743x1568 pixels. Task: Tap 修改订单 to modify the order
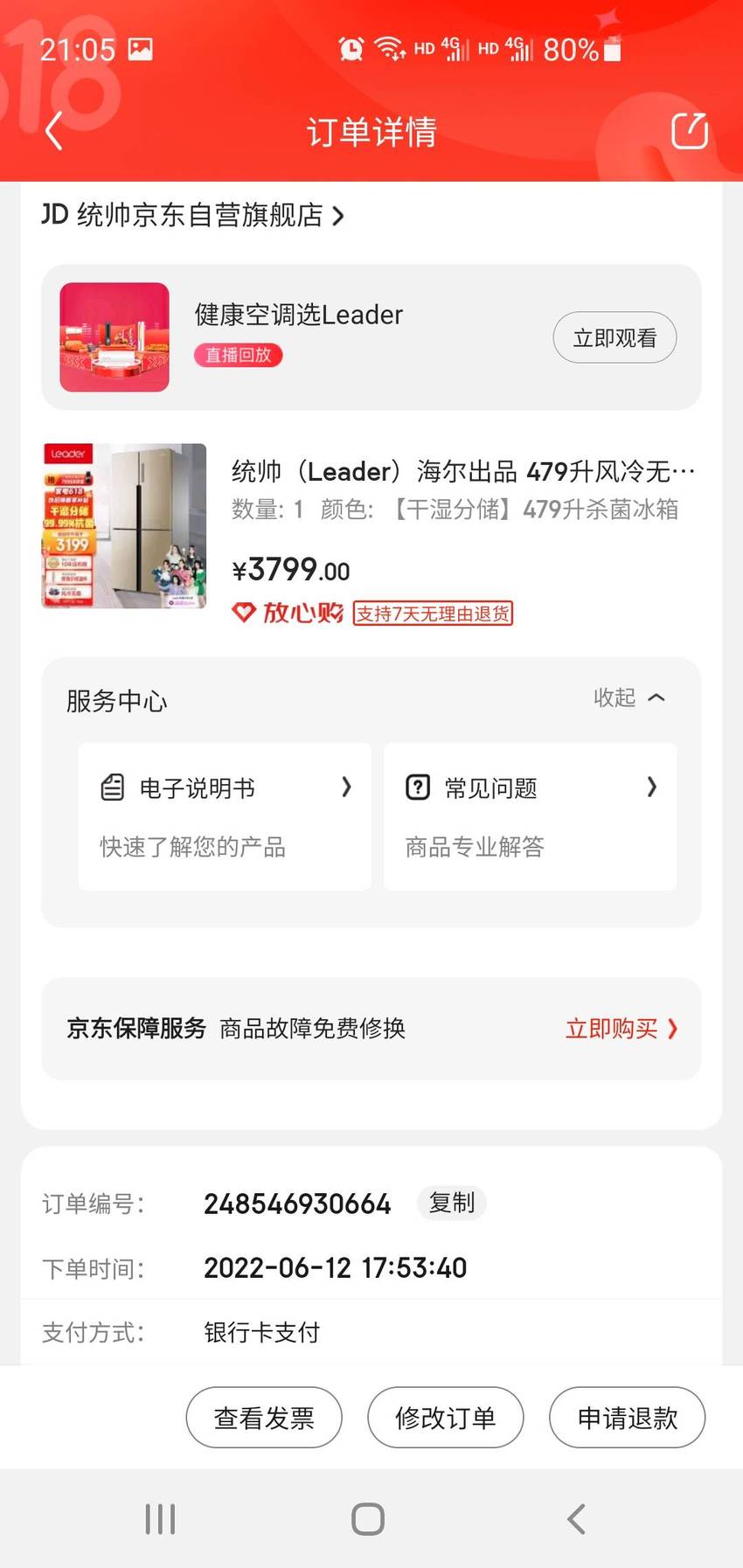(446, 1417)
